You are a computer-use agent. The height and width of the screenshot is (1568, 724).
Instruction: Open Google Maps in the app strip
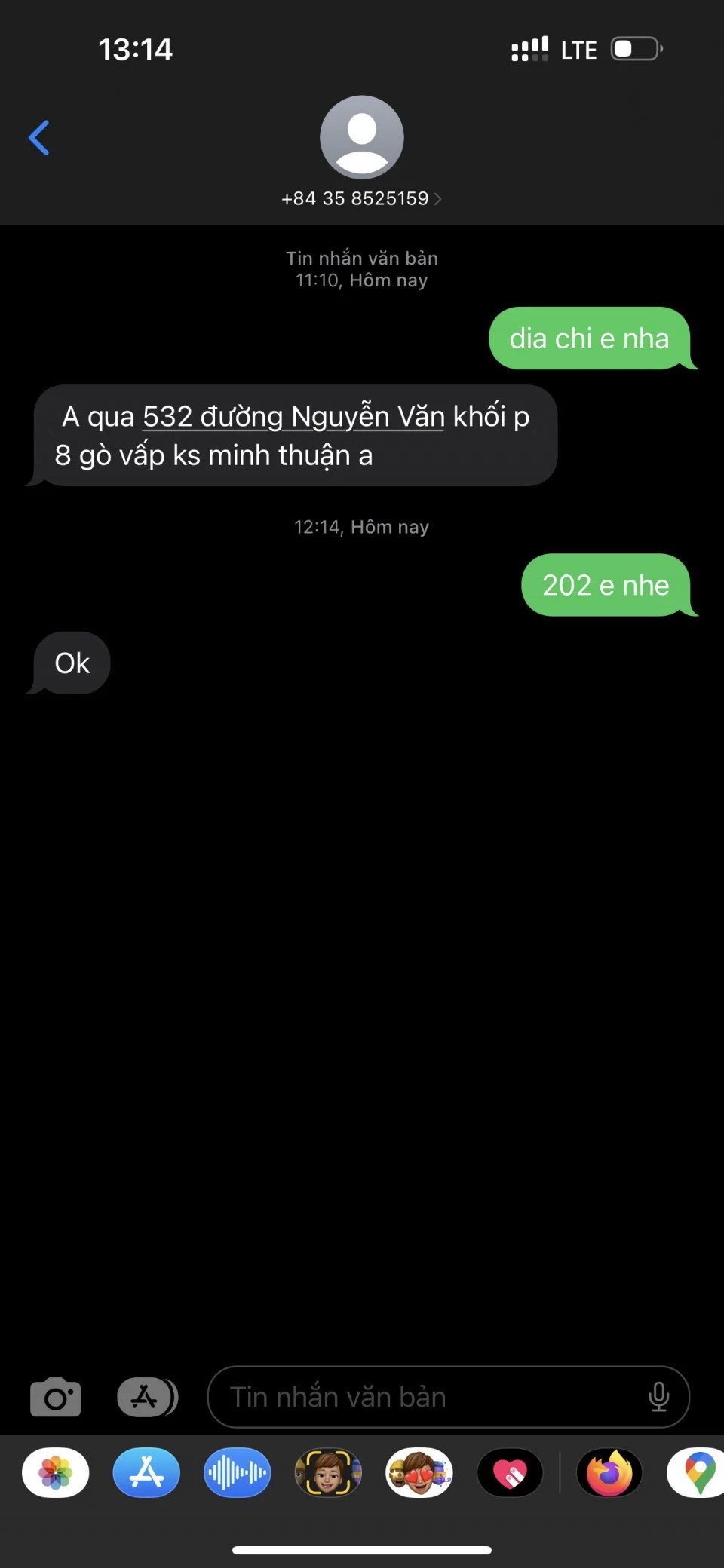pos(698,1472)
